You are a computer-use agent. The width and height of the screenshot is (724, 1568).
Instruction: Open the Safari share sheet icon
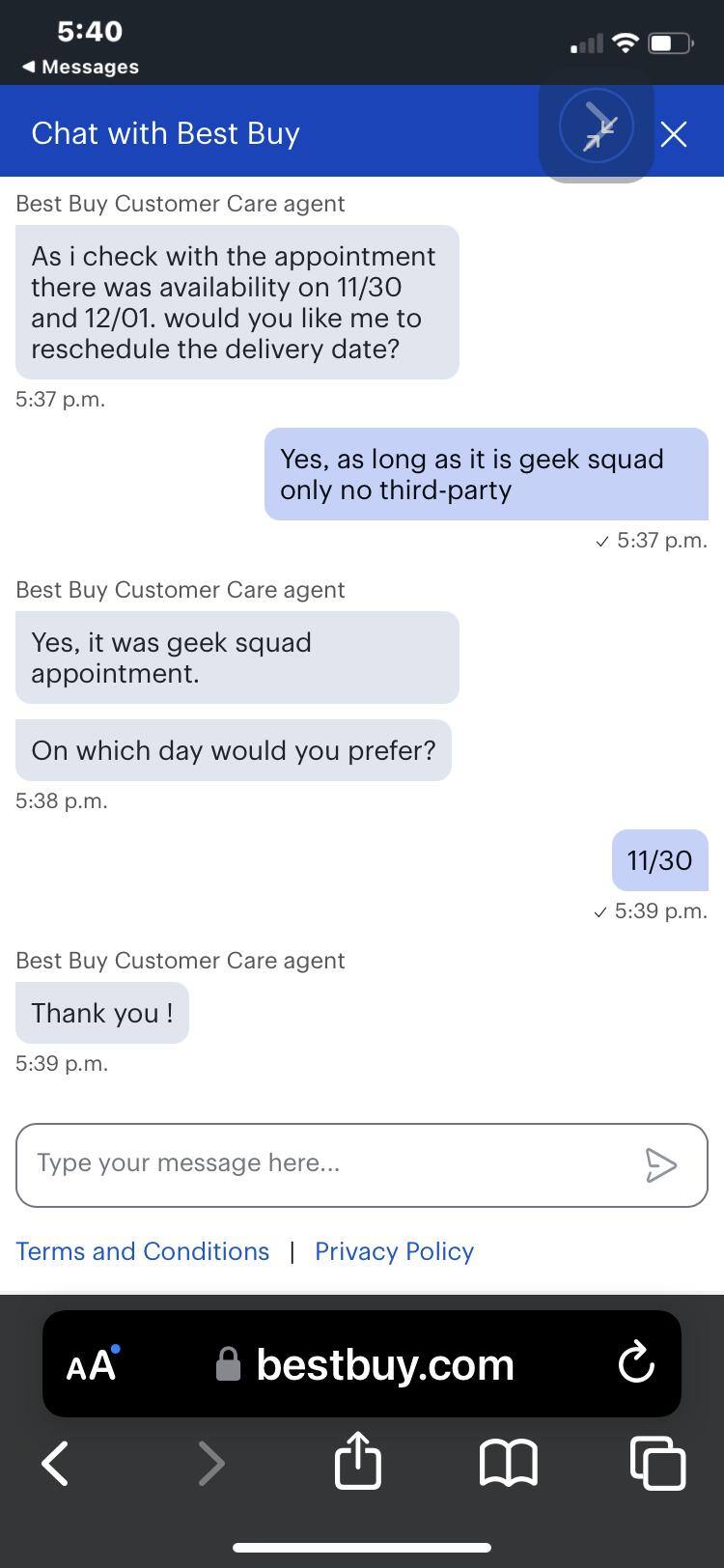pyautogui.click(x=358, y=1462)
